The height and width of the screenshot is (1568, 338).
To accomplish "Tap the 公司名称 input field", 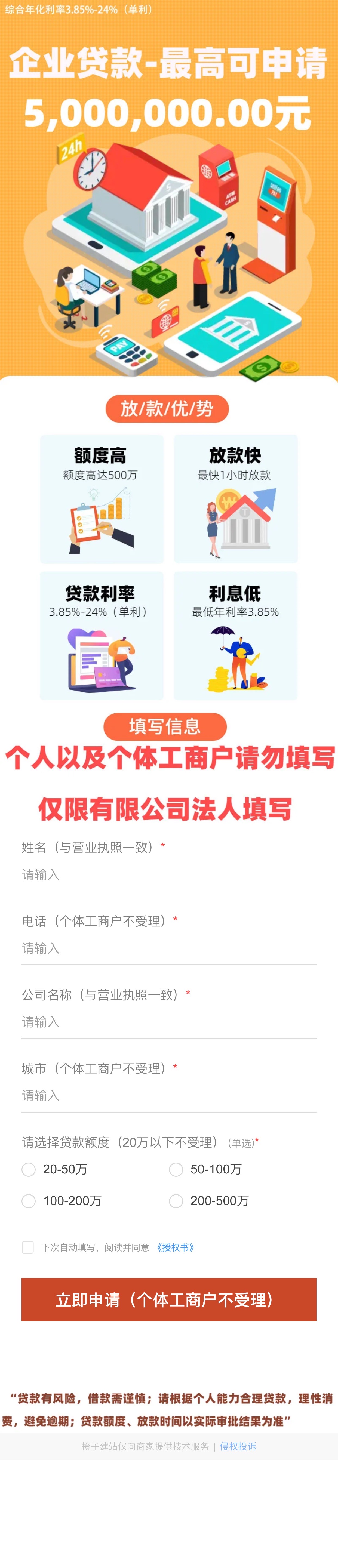I will [169, 1022].
